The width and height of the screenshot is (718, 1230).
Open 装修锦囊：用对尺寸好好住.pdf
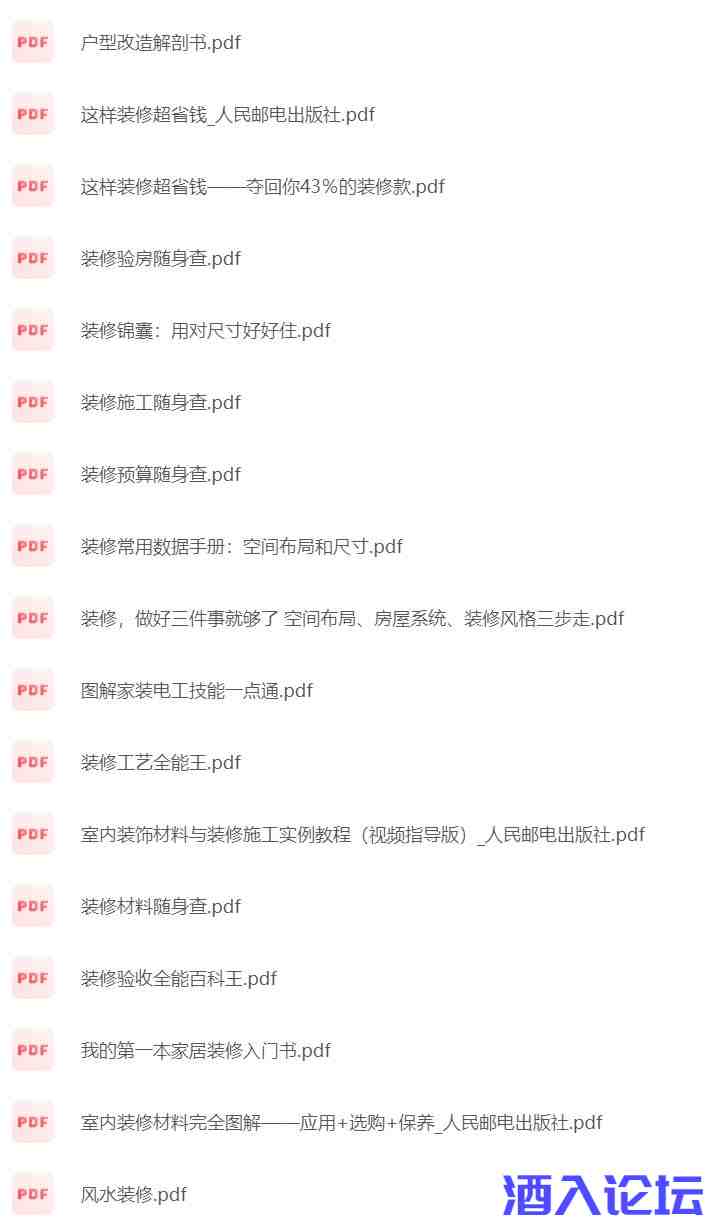(x=205, y=331)
